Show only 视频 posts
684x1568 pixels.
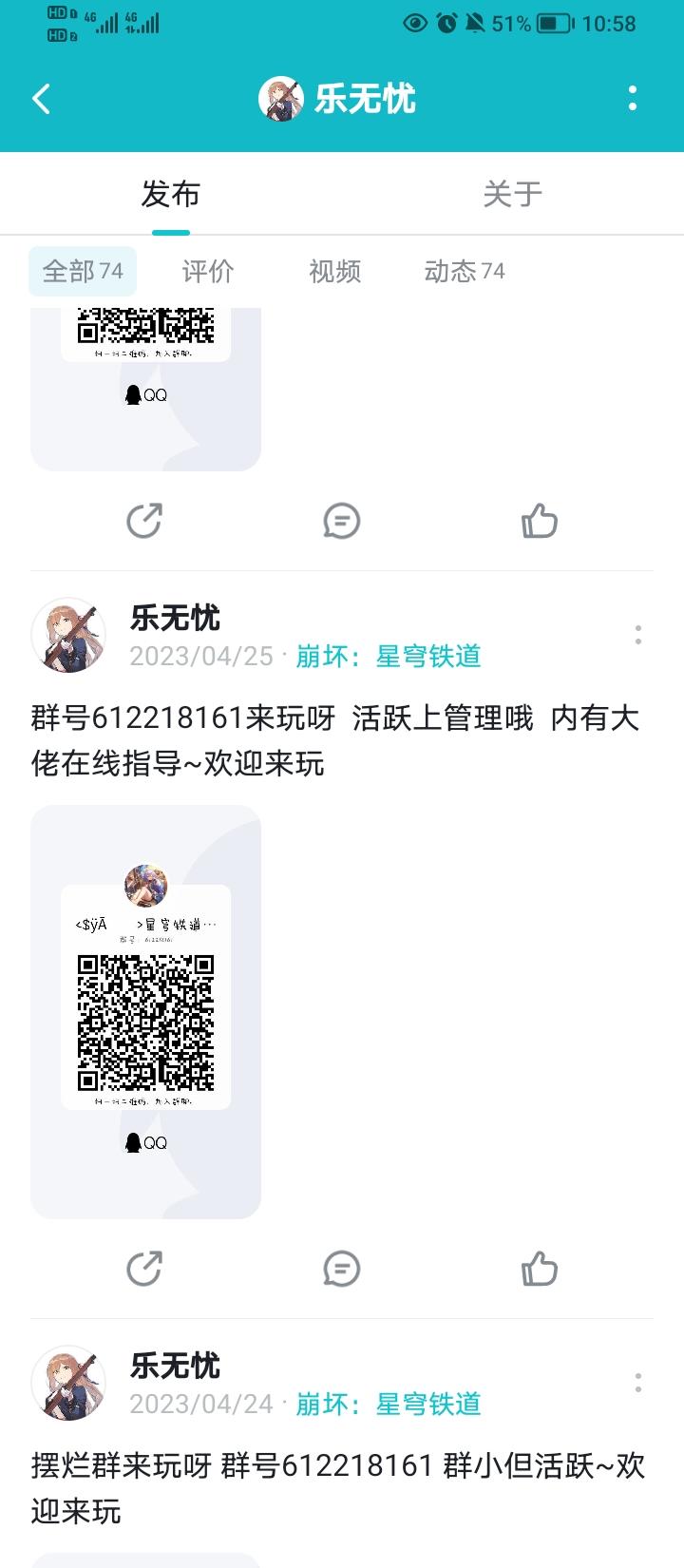click(x=335, y=272)
